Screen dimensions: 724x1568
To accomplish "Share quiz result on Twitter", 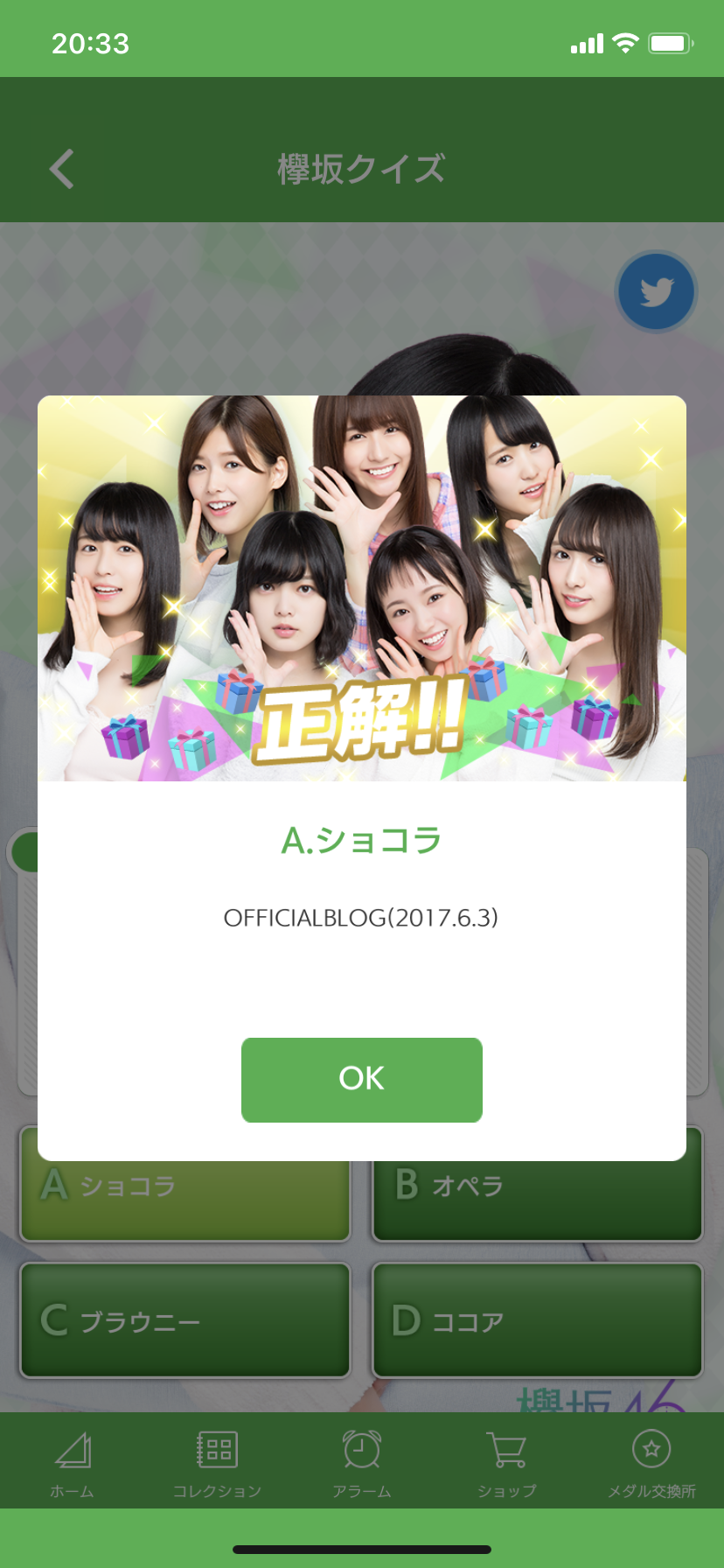I will (x=656, y=291).
